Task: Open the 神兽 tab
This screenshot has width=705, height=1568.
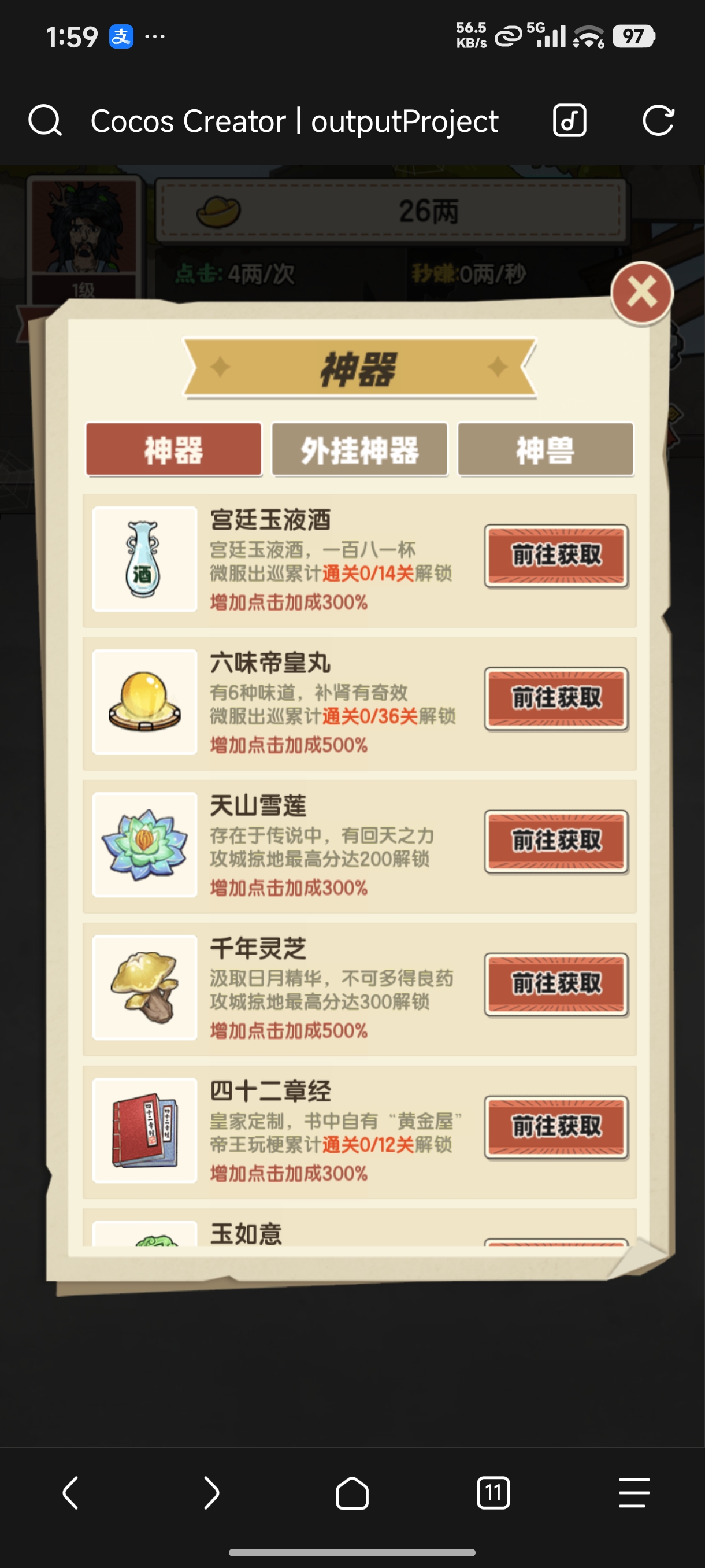Action: click(x=546, y=449)
